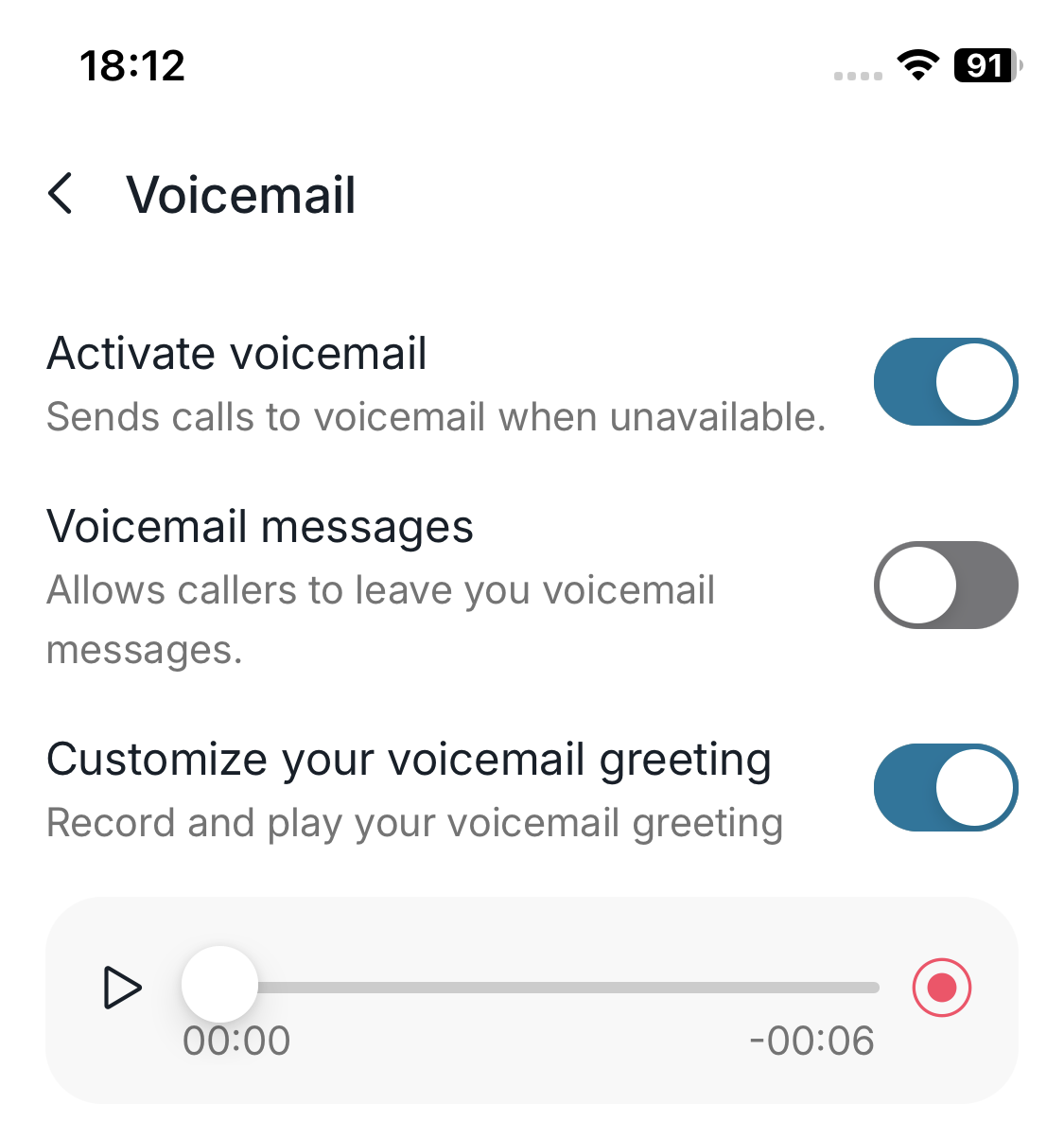Turn off Activate voicemail switch
1064x1138 pixels.
point(945,381)
